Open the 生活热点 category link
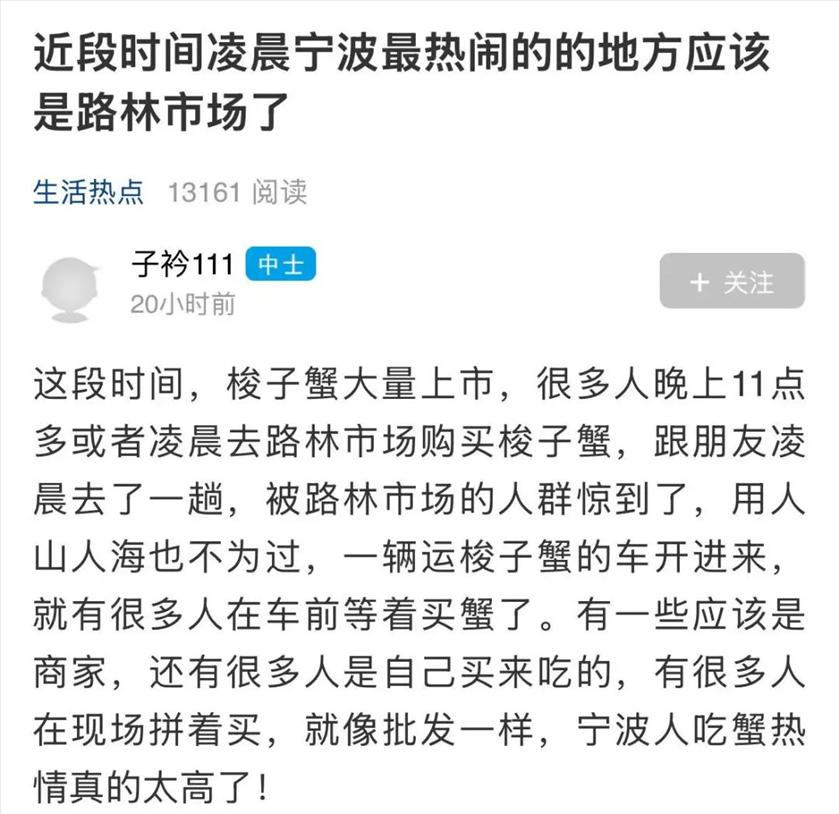This screenshot has height=814, width=839. [x=89, y=192]
